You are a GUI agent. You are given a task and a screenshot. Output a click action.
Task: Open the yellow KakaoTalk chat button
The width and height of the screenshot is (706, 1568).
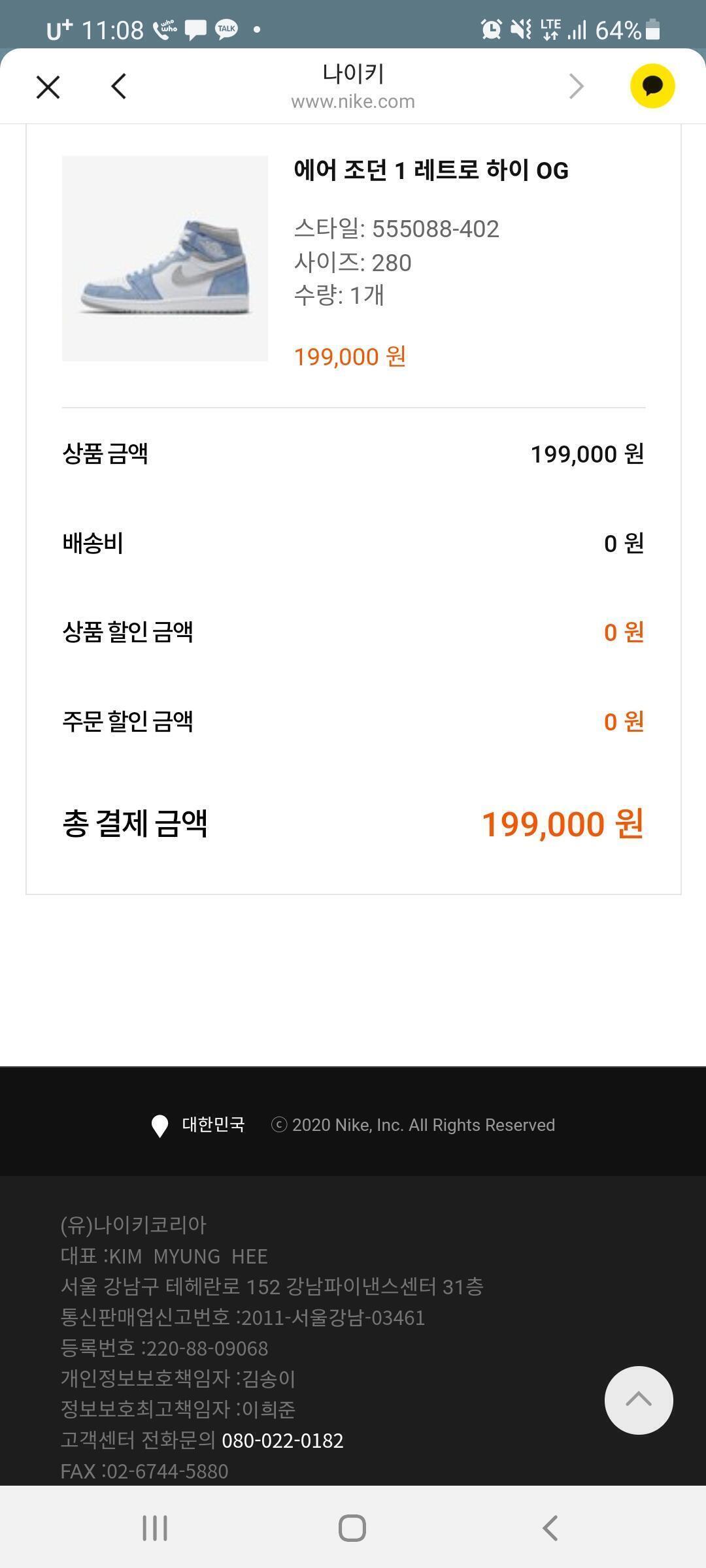tap(652, 86)
